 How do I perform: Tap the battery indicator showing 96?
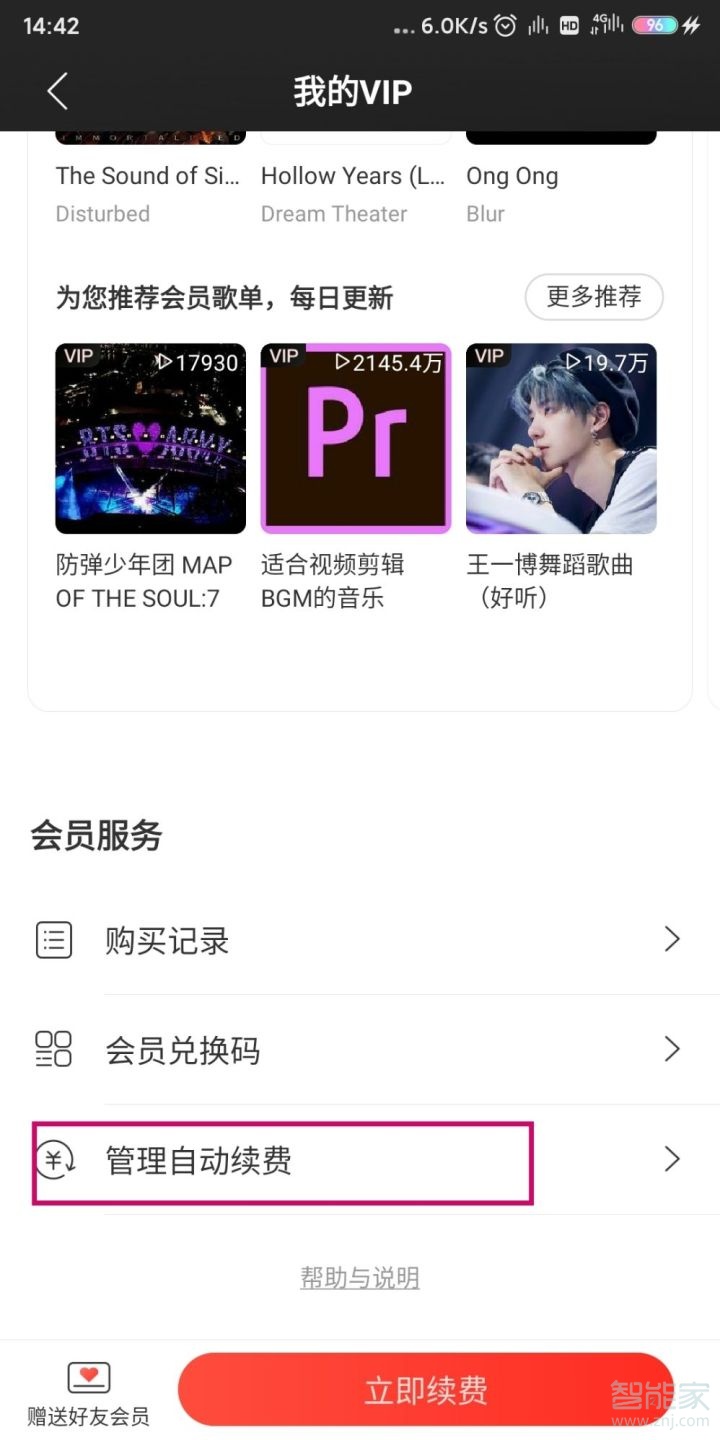(655, 26)
